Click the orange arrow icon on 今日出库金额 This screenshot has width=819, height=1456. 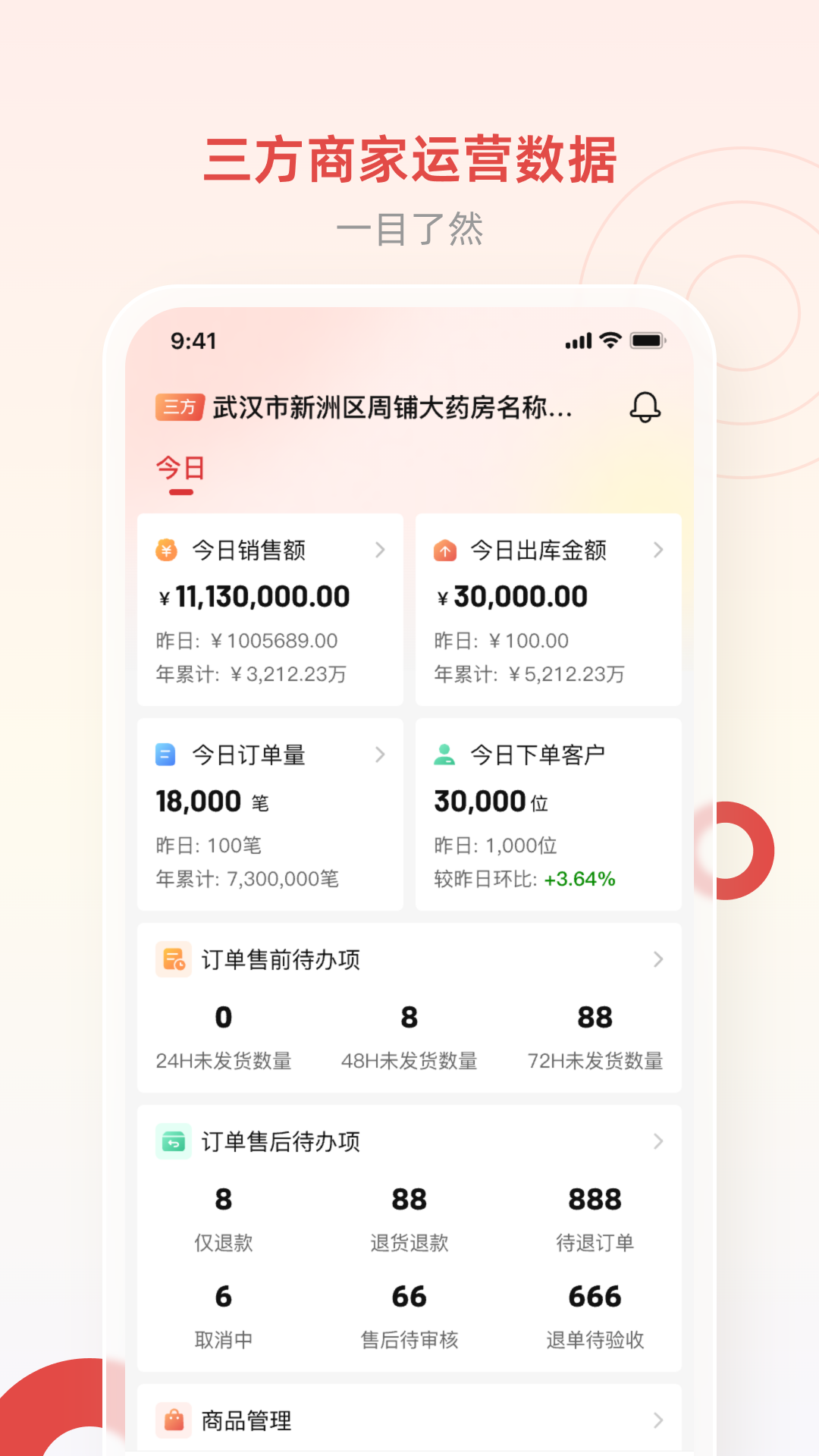[x=446, y=551]
